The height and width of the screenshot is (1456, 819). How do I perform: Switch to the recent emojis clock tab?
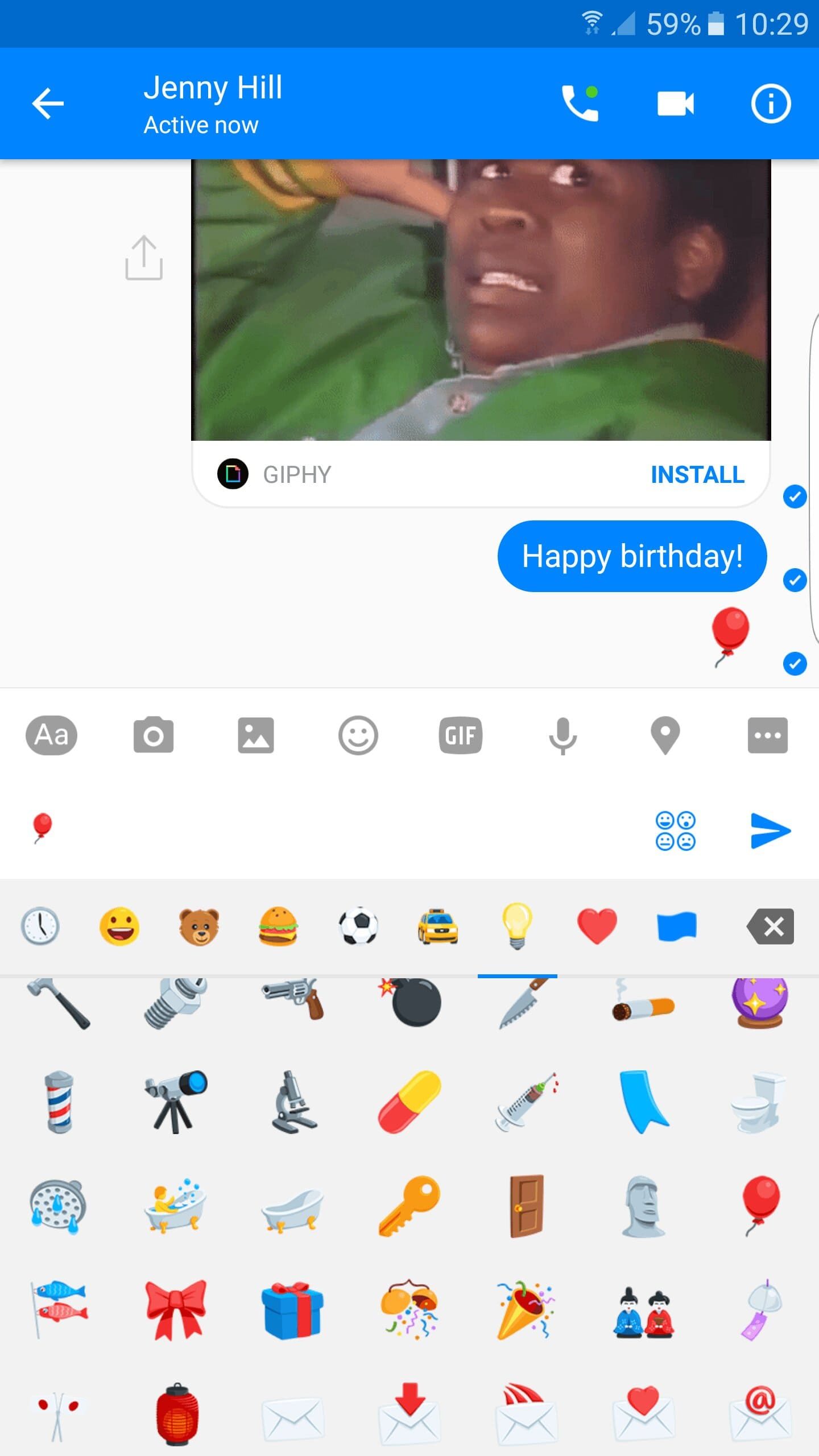pyautogui.click(x=40, y=926)
